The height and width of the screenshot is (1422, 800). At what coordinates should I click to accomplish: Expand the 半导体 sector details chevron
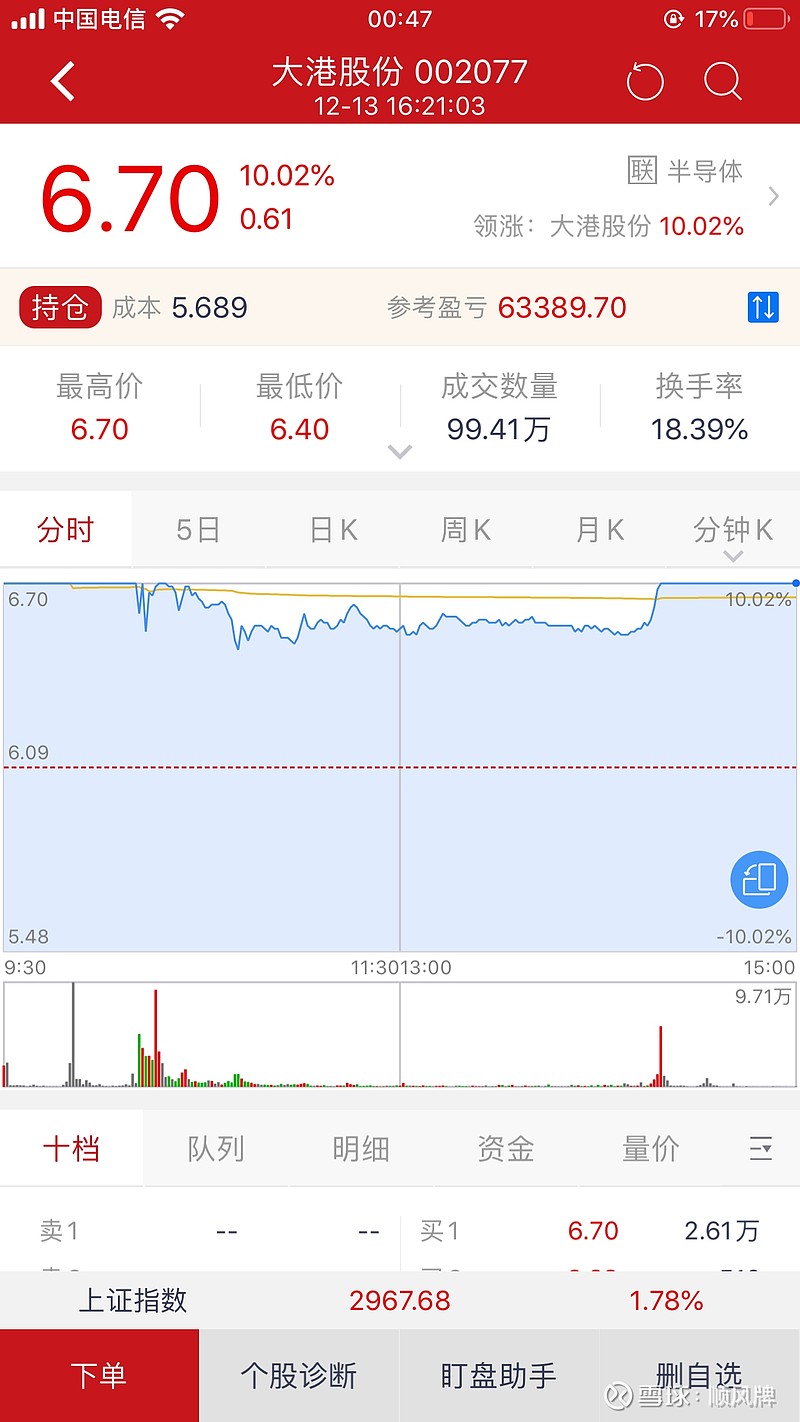tap(776, 196)
